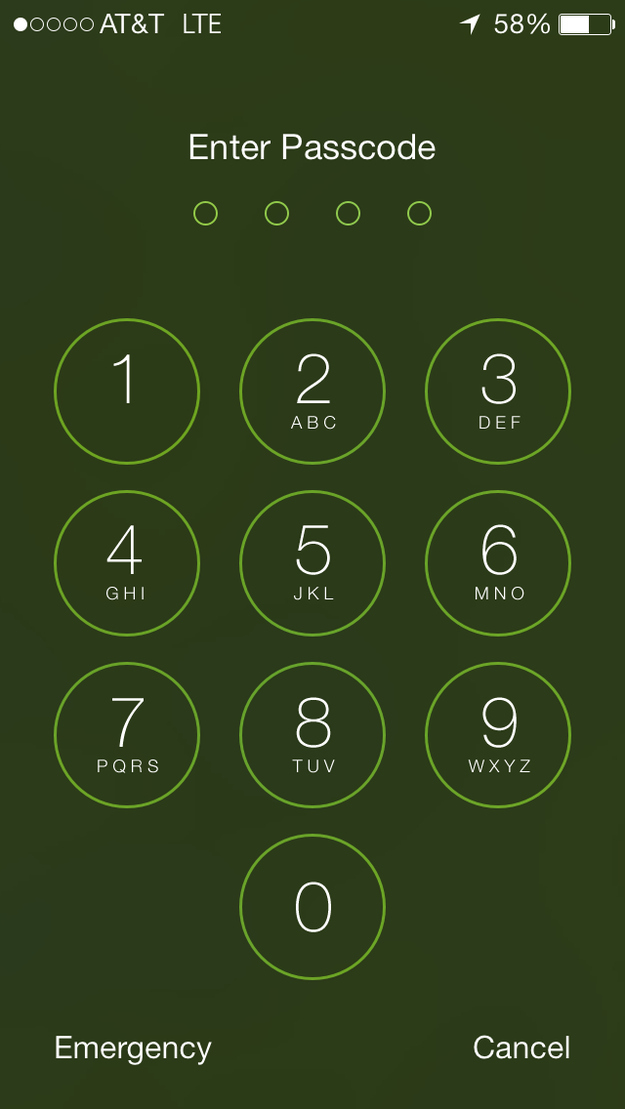Tap the 1 key
This screenshot has width=625, height=1109.
coord(127,391)
